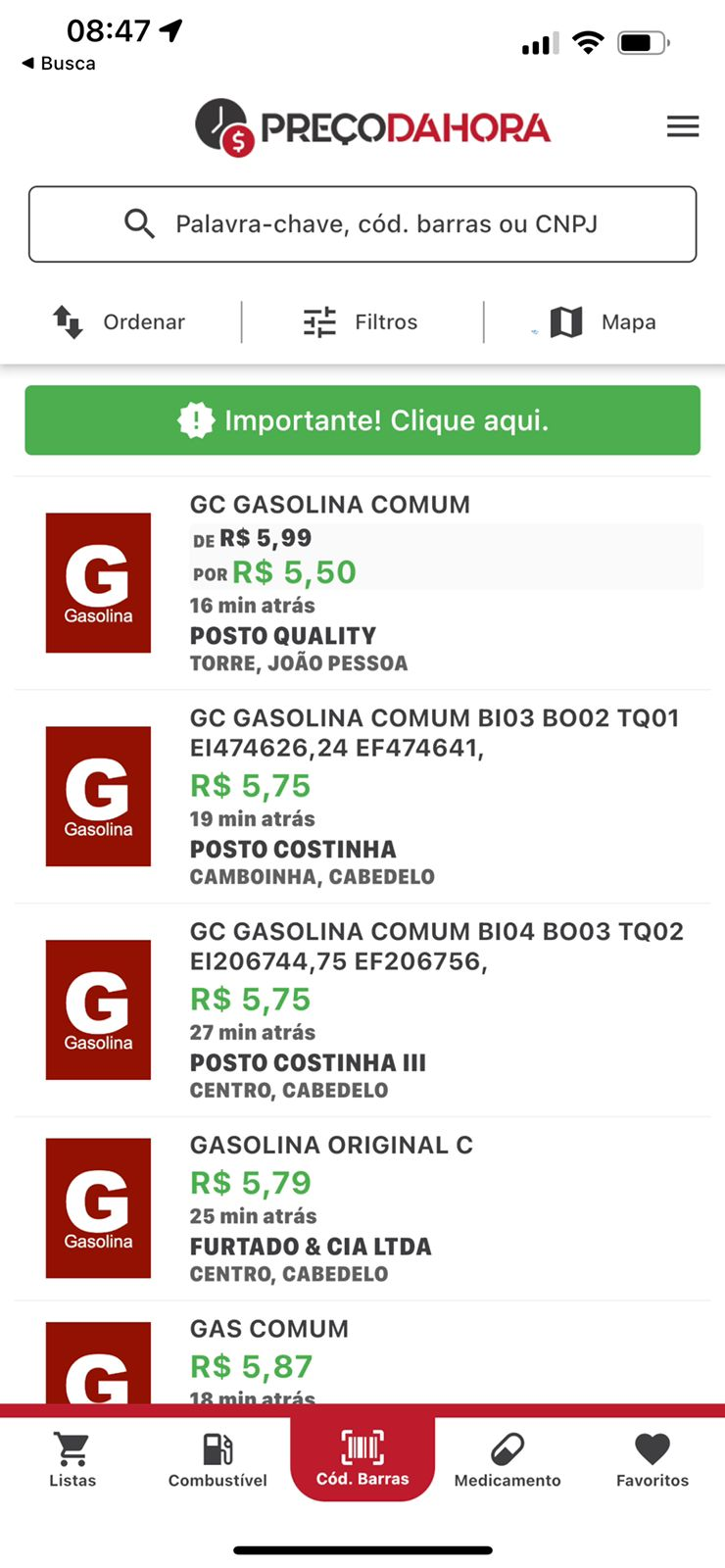Go back using the Busca link

coord(59,63)
